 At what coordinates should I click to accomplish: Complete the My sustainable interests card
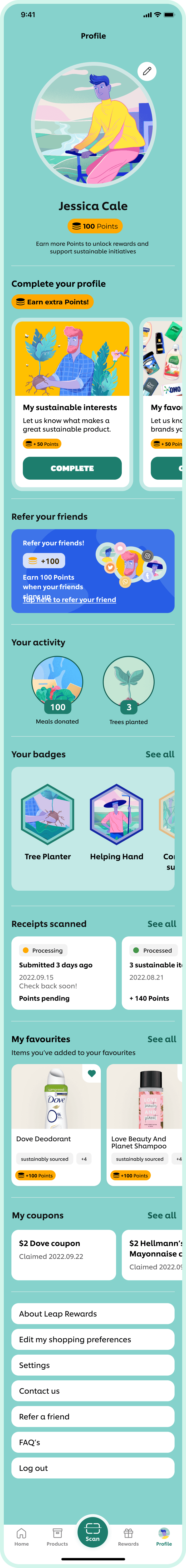click(72, 468)
